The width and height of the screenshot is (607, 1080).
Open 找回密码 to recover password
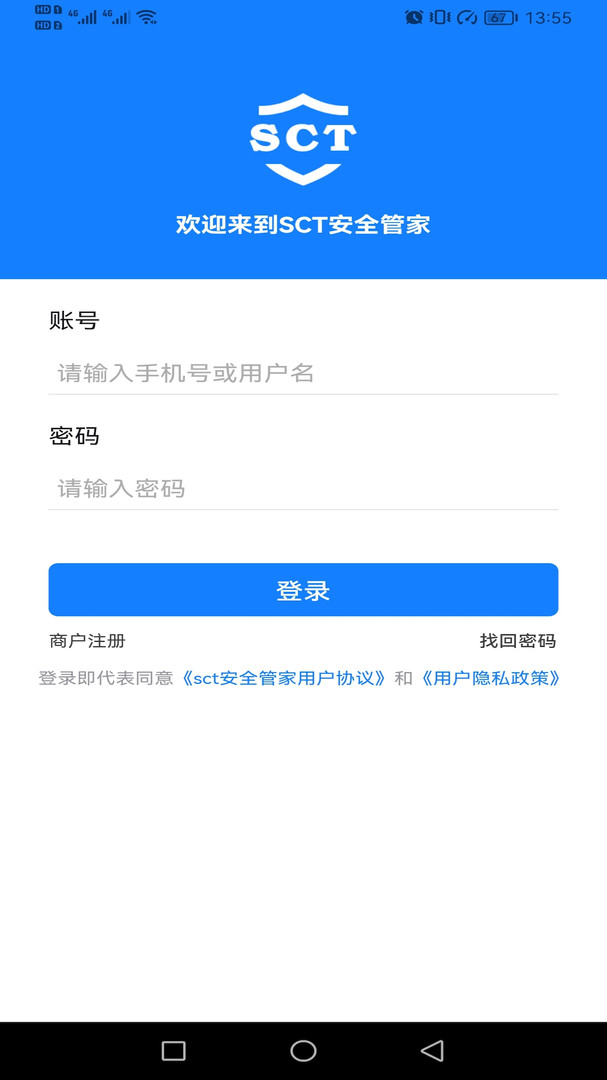[517, 641]
